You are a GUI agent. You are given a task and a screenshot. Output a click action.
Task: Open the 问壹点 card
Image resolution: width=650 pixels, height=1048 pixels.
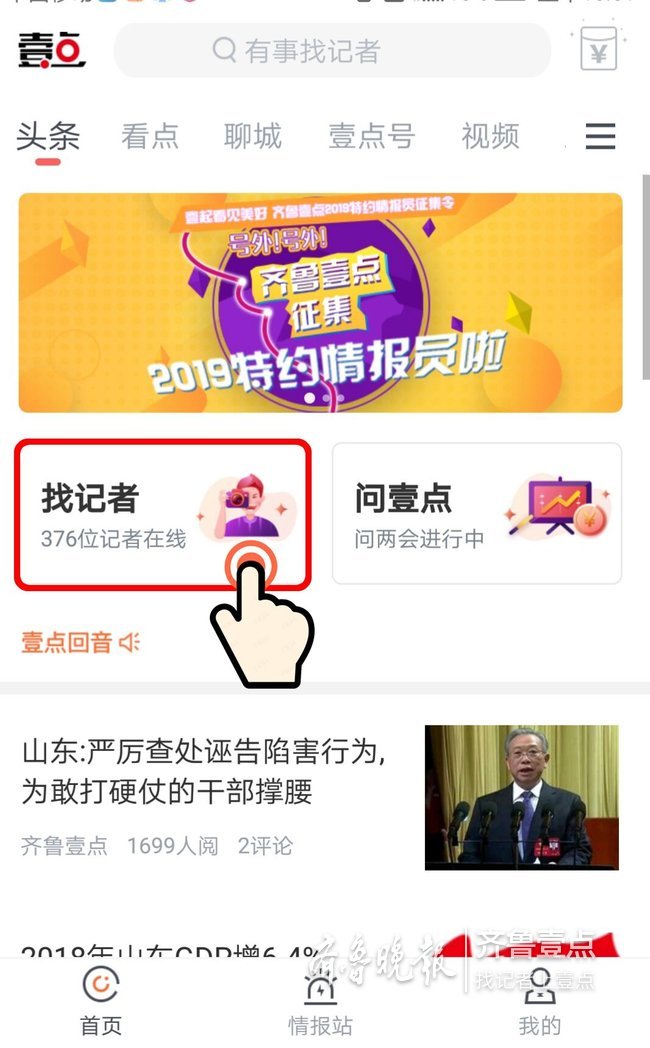[x=476, y=513]
